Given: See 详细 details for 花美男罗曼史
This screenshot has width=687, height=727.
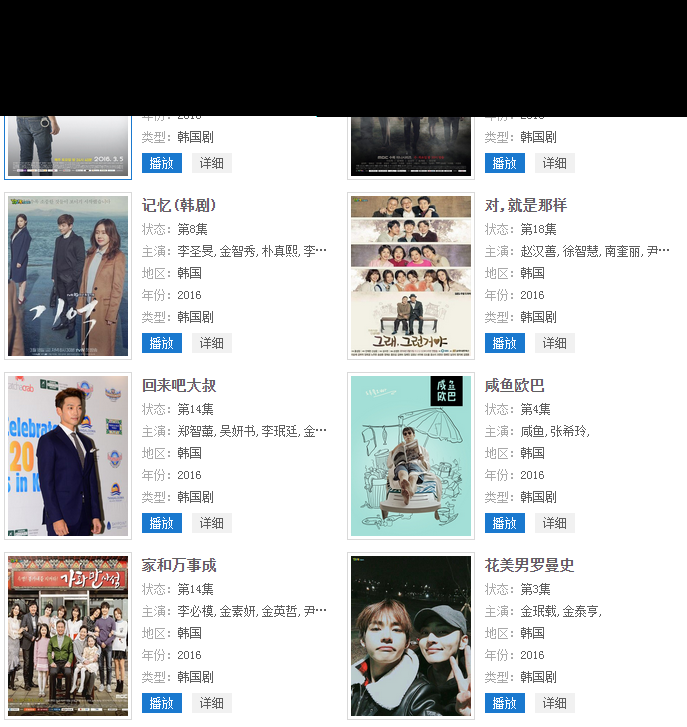Looking at the screenshot, I should tap(555, 703).
